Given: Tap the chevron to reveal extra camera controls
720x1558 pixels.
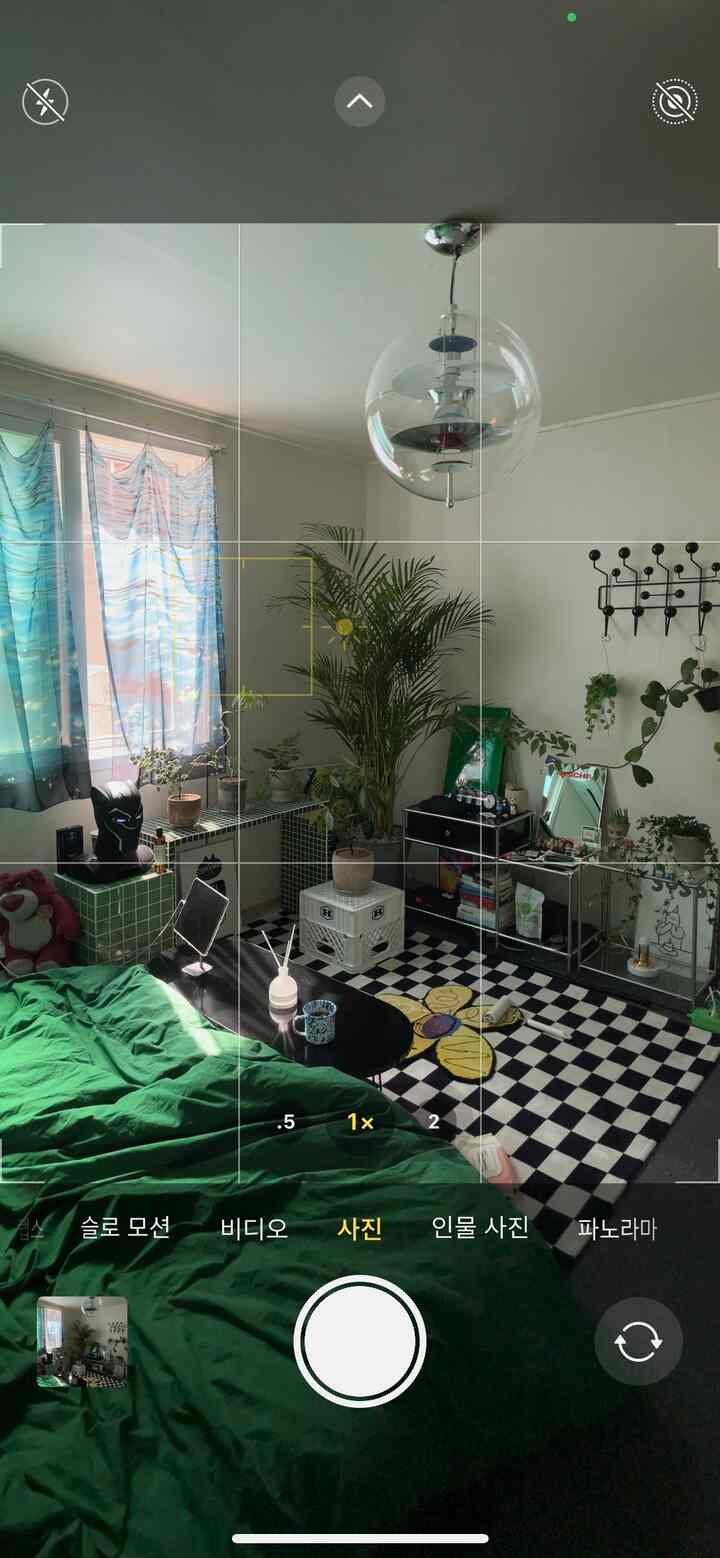Looking at the screenshot, I should [359, 101].
